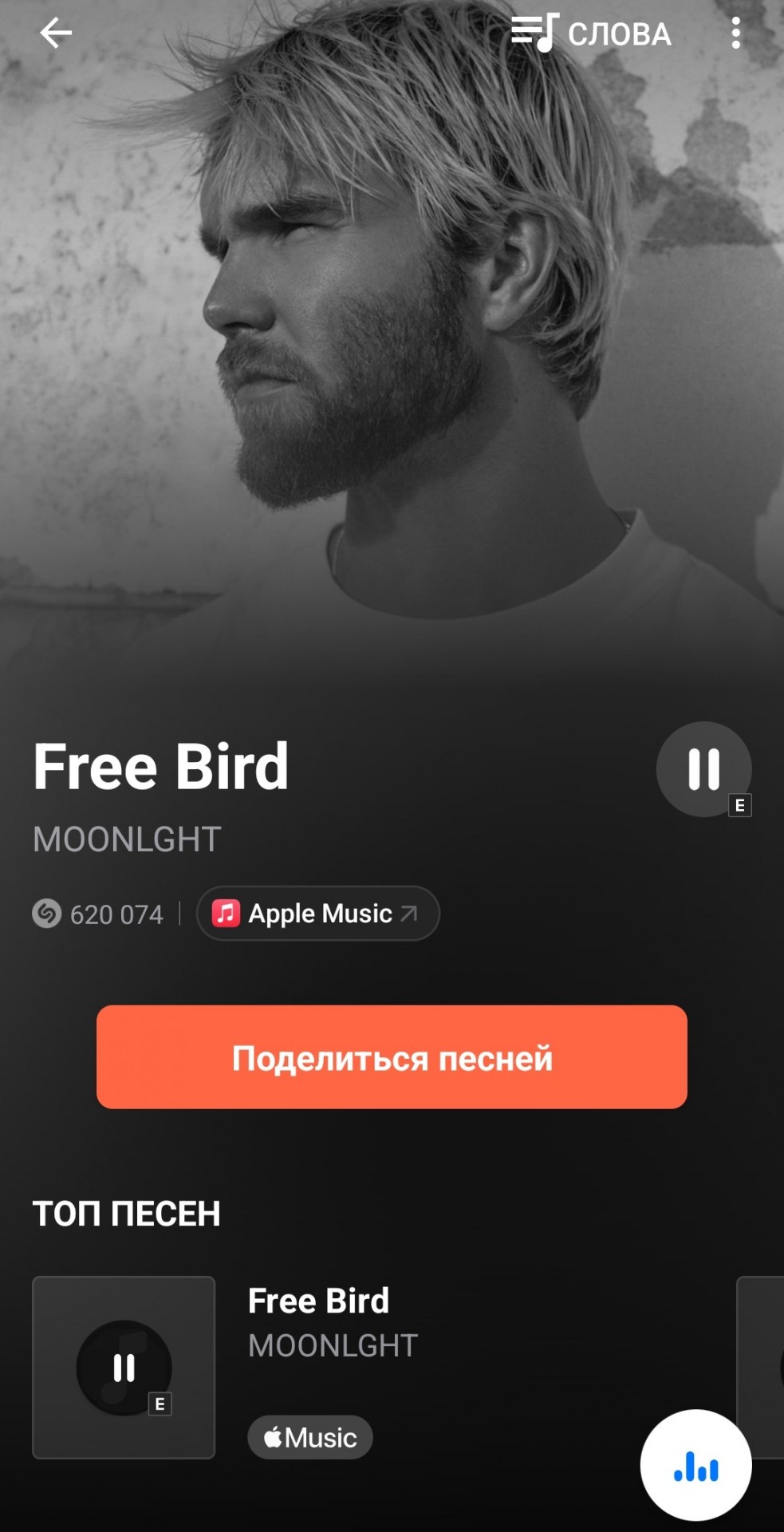This screenshot has height=1532, width=784.
Task: Pause the Free Bird preview playback
Action: pyautogui.click(x=703, y=769)
